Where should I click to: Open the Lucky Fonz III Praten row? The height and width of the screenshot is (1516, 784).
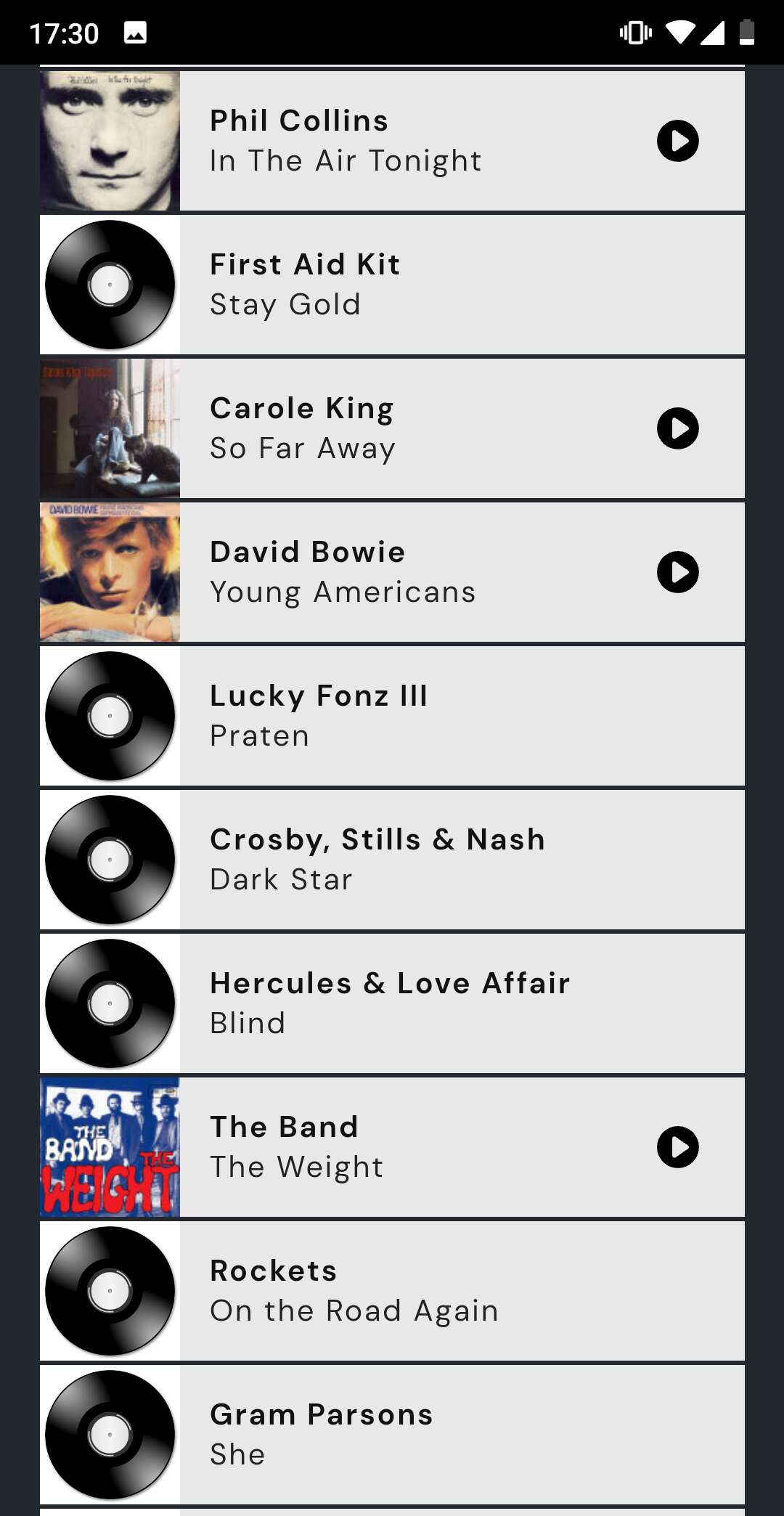(x=392, y=716)
